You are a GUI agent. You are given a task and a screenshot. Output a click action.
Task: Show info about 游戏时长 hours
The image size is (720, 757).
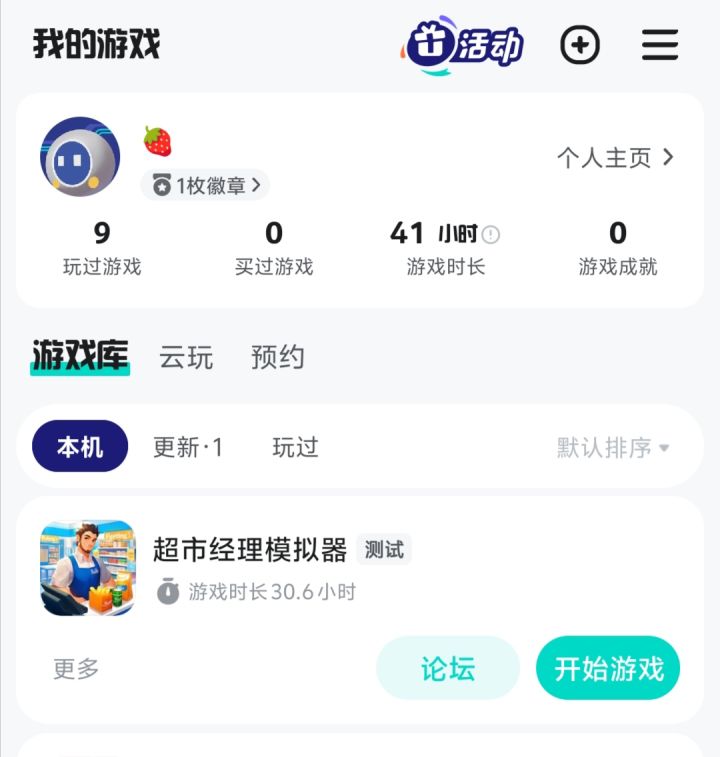pyautogui.click(x=491, y=235)
